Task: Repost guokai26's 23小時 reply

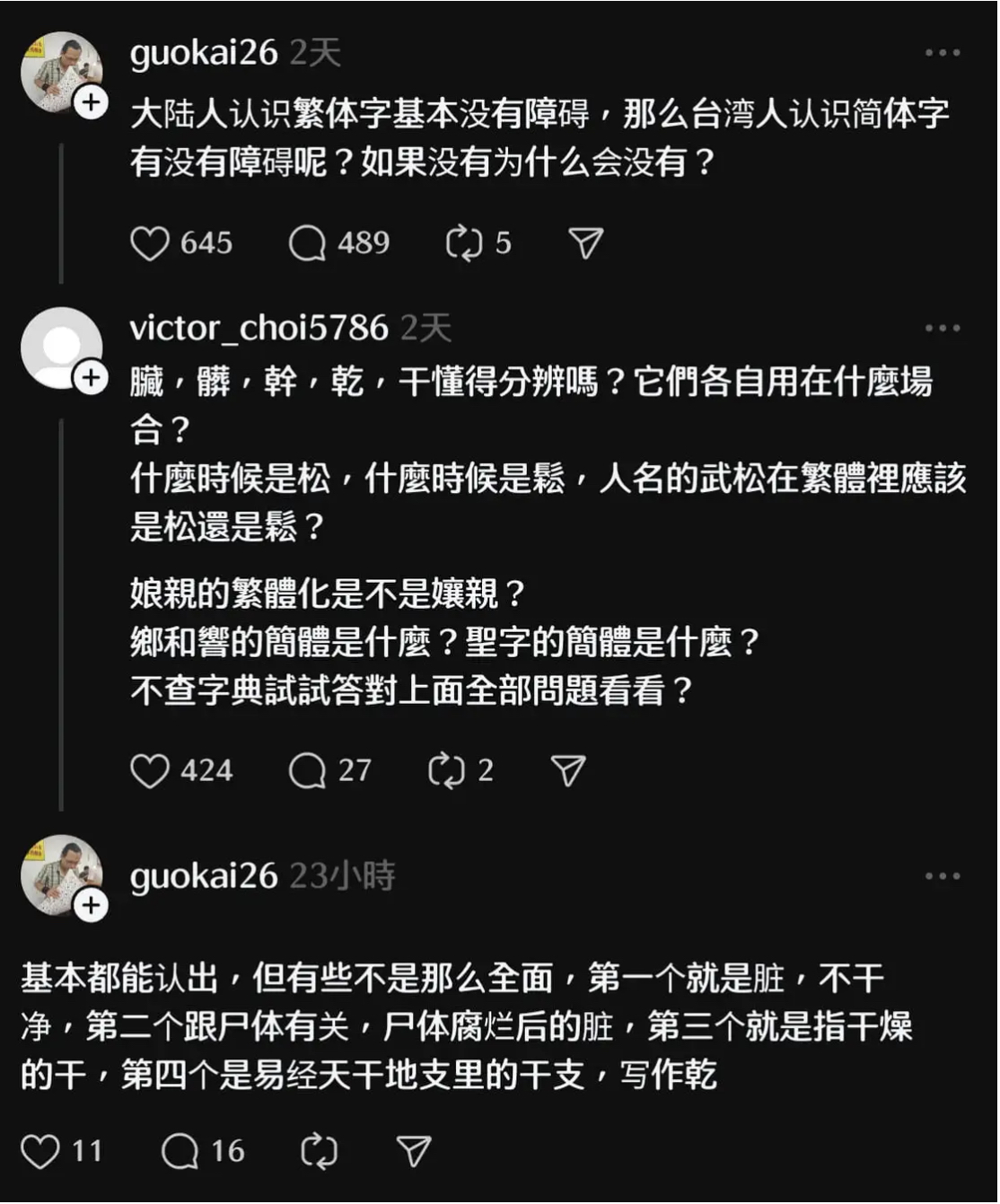Action: pos(319,1152)
